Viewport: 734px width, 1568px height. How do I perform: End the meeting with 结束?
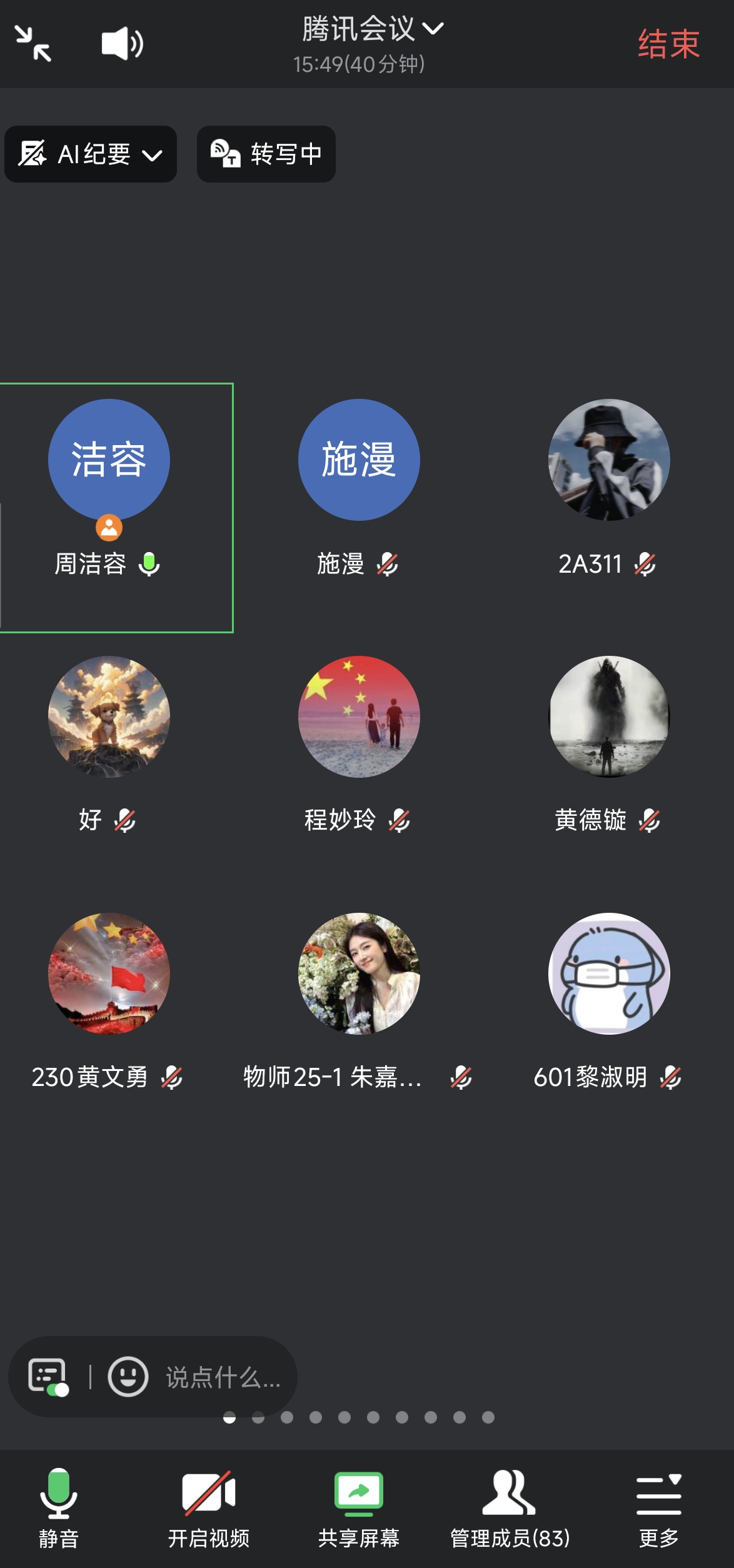click(x=668, y=45)
